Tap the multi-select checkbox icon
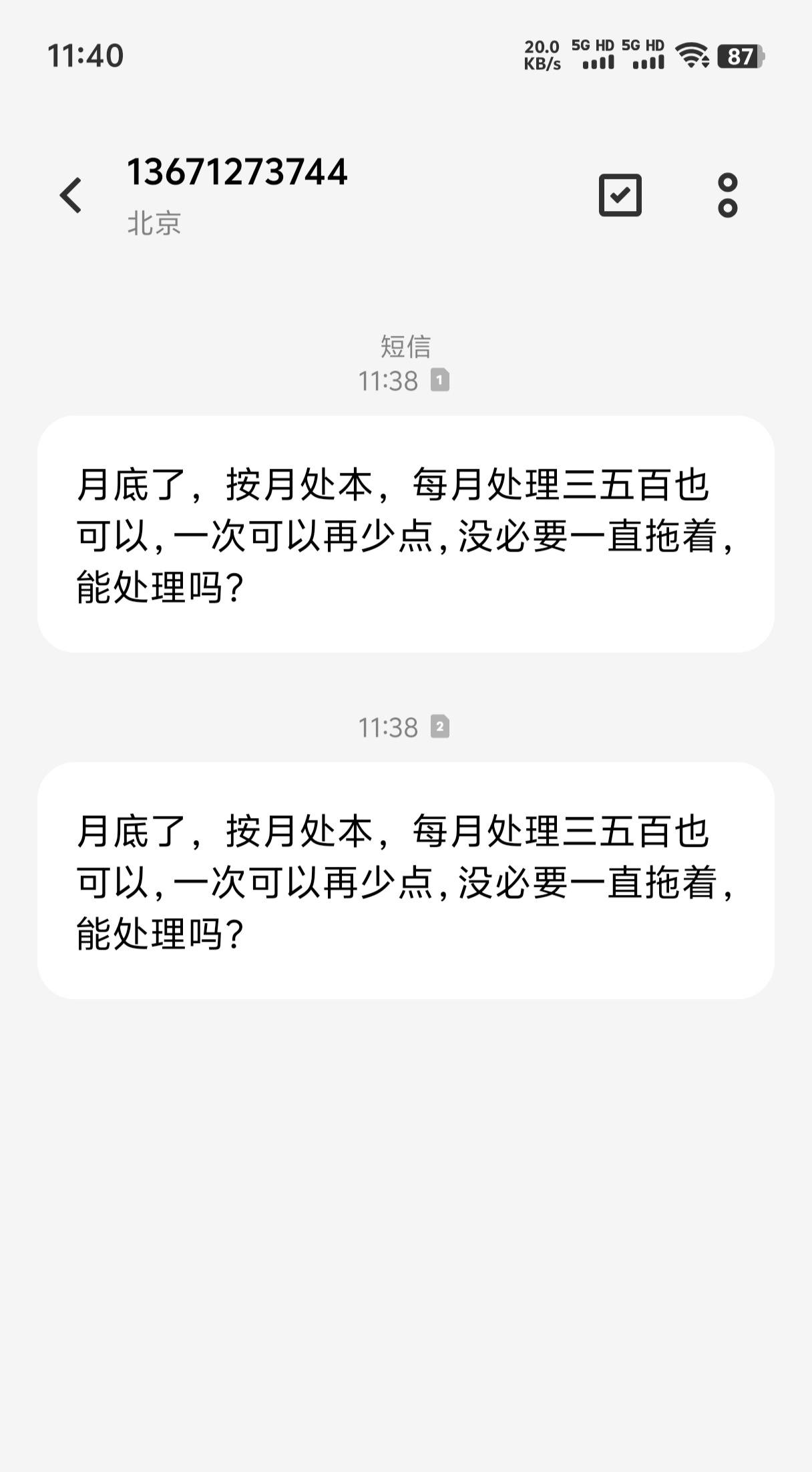The width and height of the screenshot is (812, 1472). pyautogui.click(x=620, y=195)
